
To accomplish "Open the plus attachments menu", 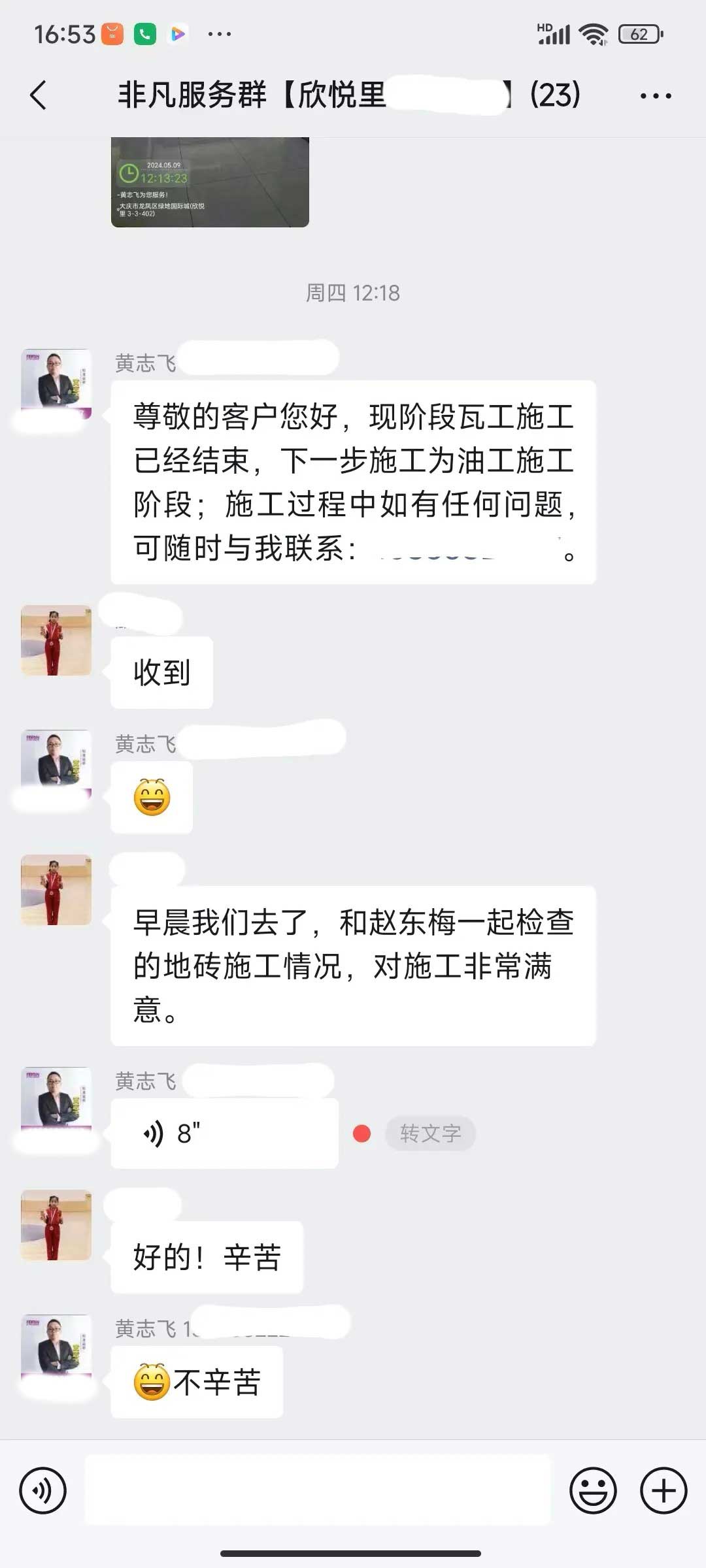I will [x=664, y=1491].
